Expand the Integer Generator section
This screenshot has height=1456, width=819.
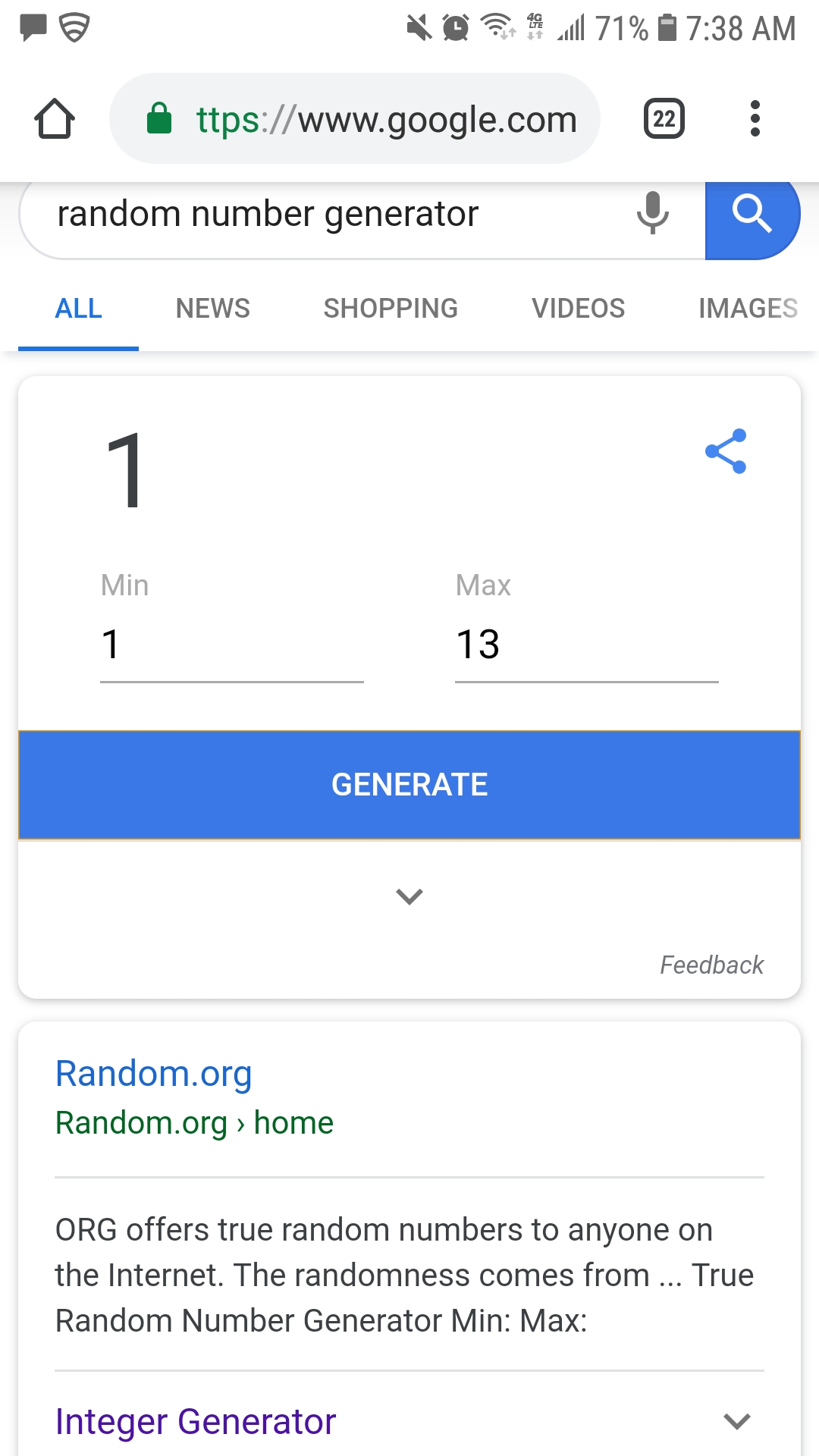[x=736, y=1421]
